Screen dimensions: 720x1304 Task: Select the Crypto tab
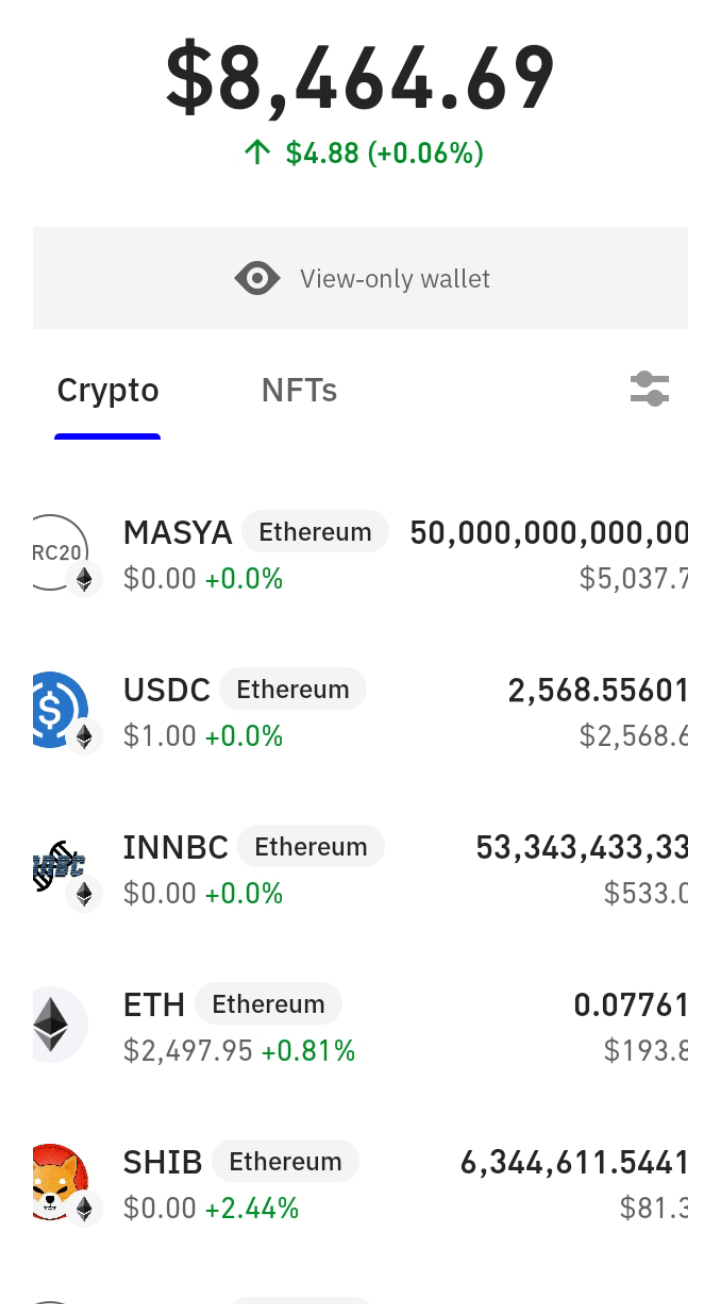pyautogui.click(x=108, y=391)
